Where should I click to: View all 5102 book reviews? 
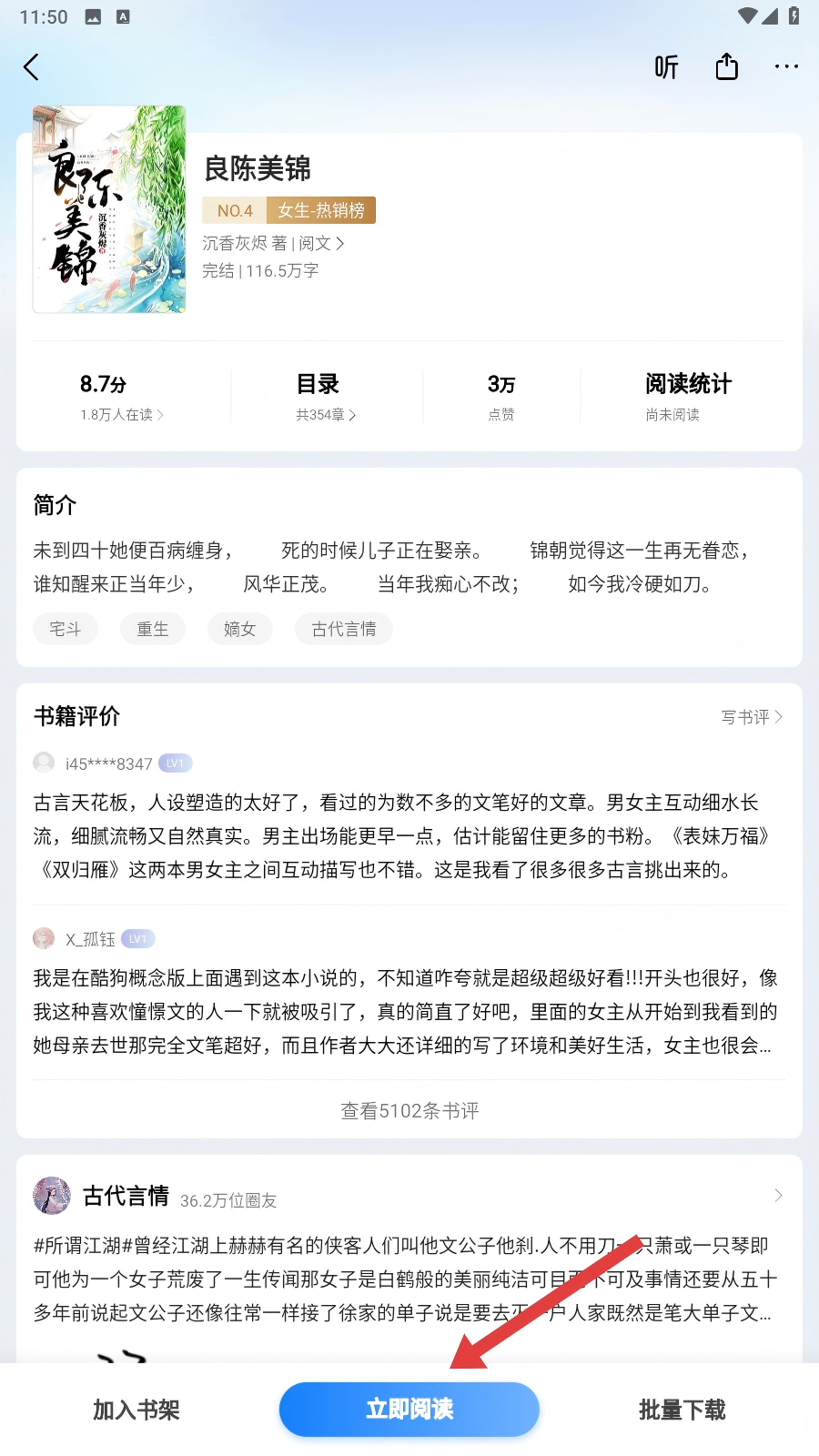(409, 1110)
